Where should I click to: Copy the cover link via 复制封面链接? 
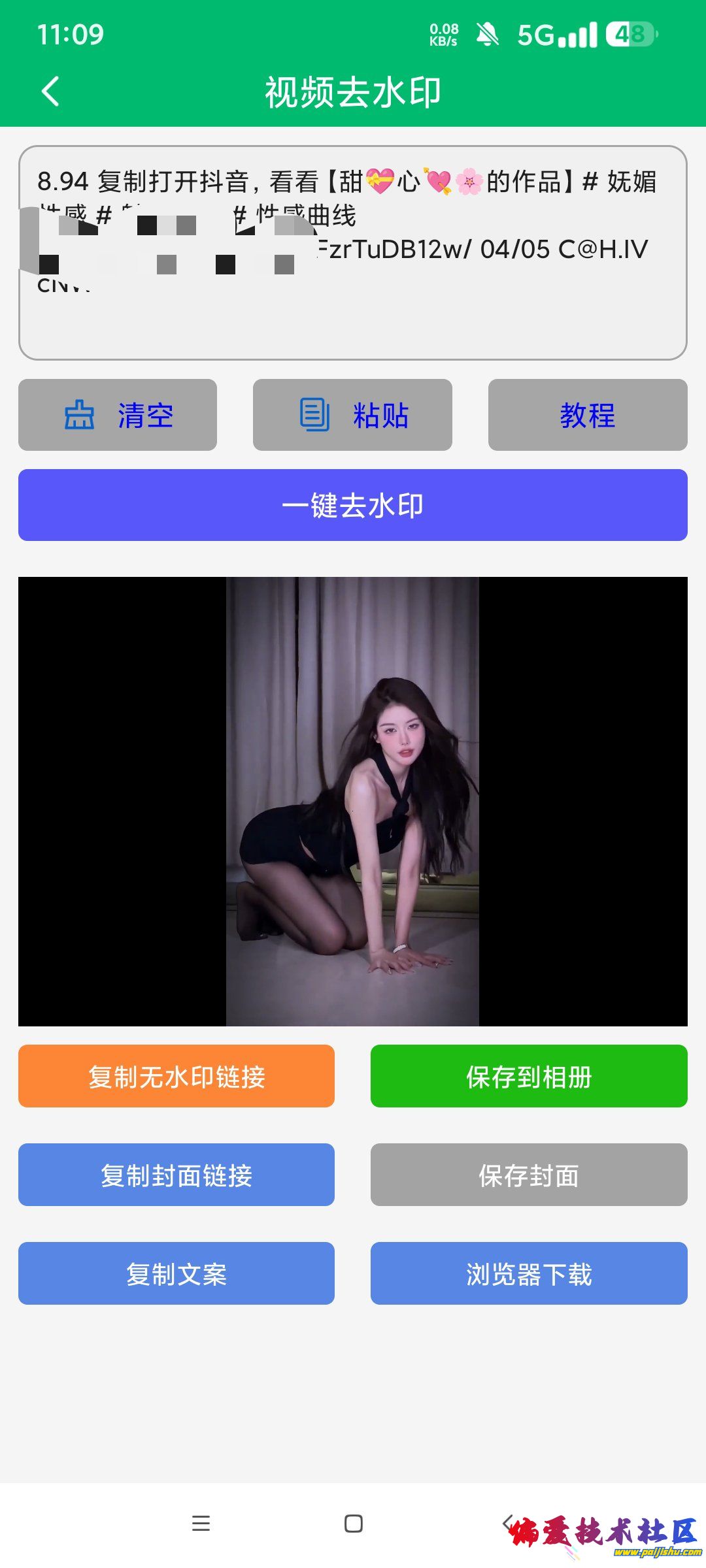pyautogui.click(x=176, y=1175)
